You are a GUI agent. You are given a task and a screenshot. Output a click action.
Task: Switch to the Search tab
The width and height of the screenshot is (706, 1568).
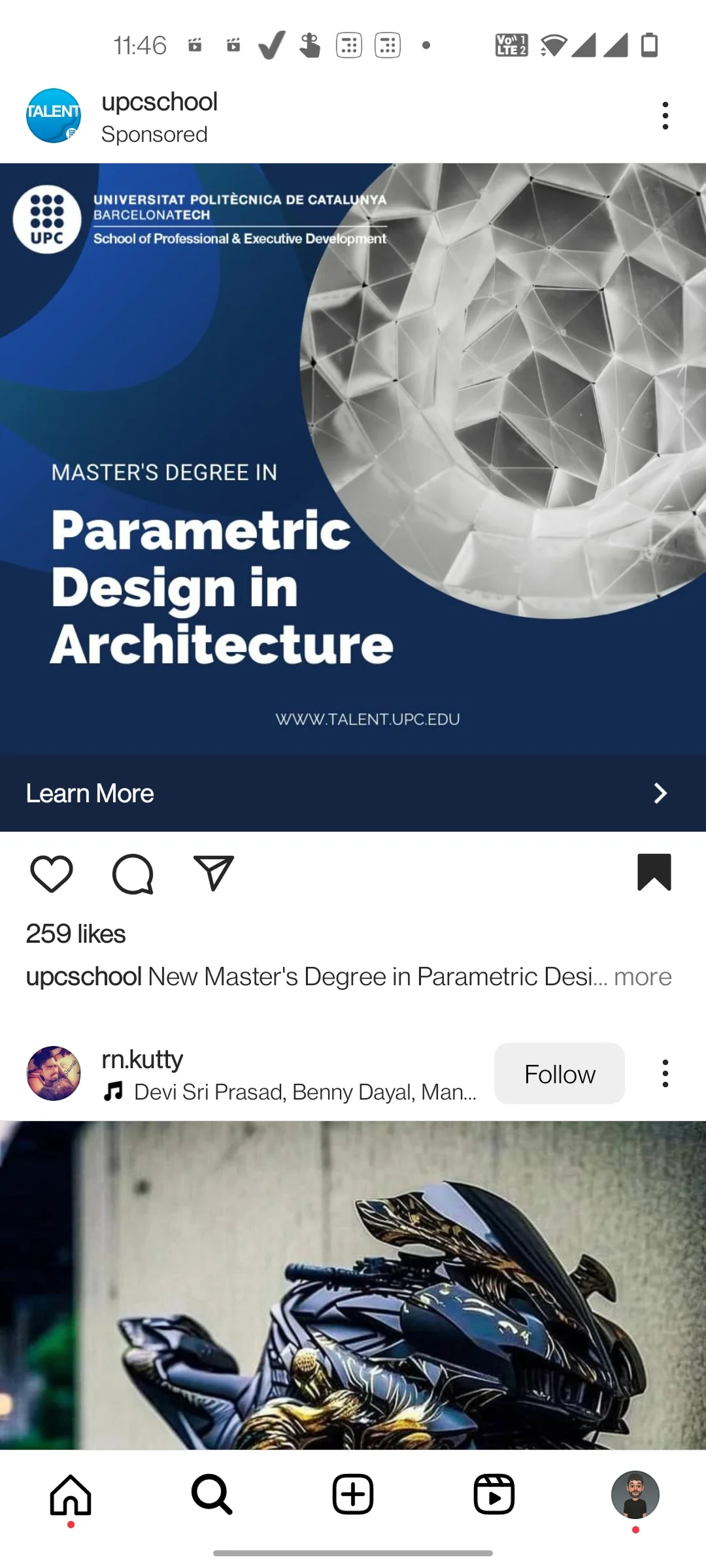[212, 1494]
